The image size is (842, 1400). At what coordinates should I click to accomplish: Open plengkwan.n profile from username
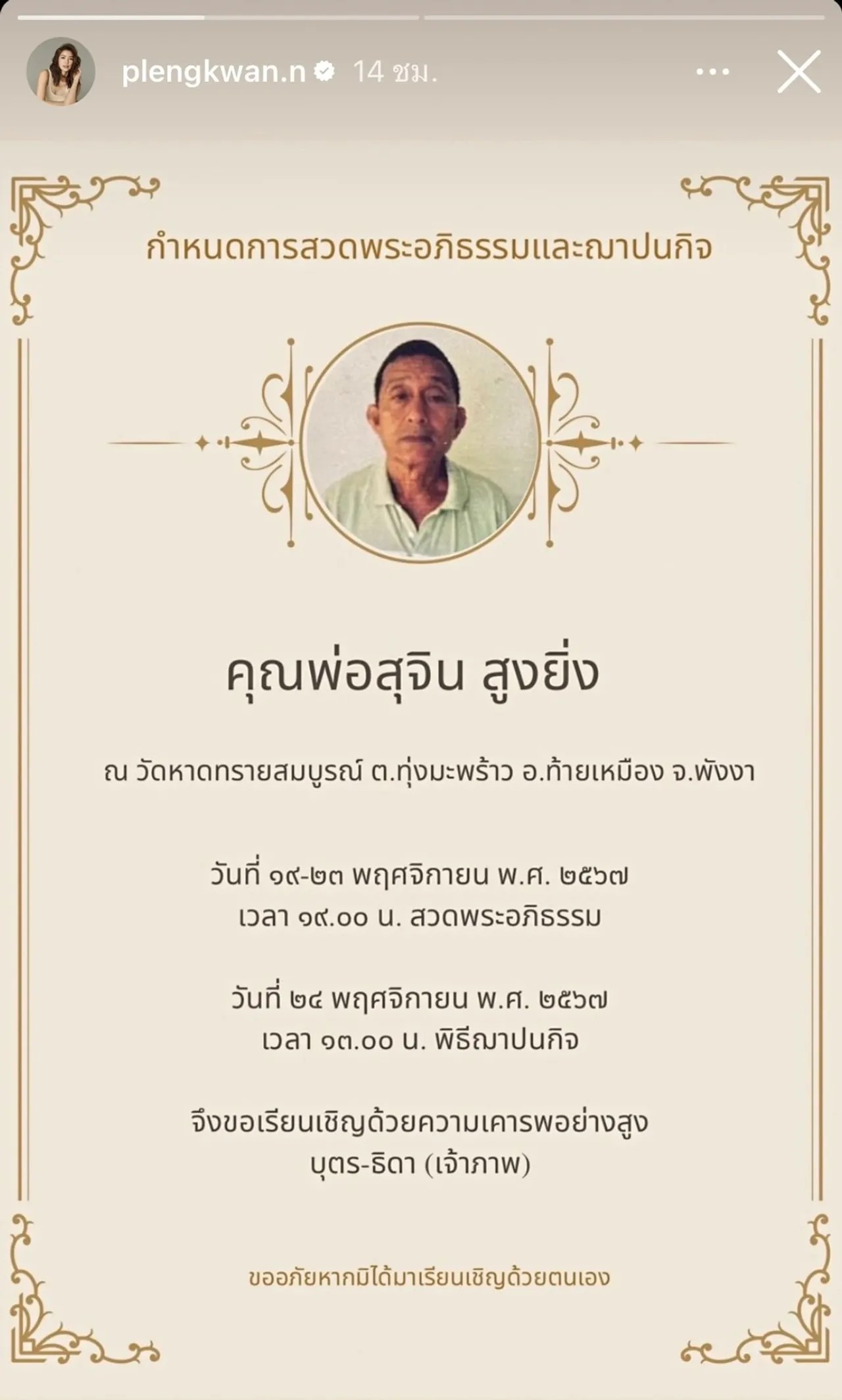point(214,72)
